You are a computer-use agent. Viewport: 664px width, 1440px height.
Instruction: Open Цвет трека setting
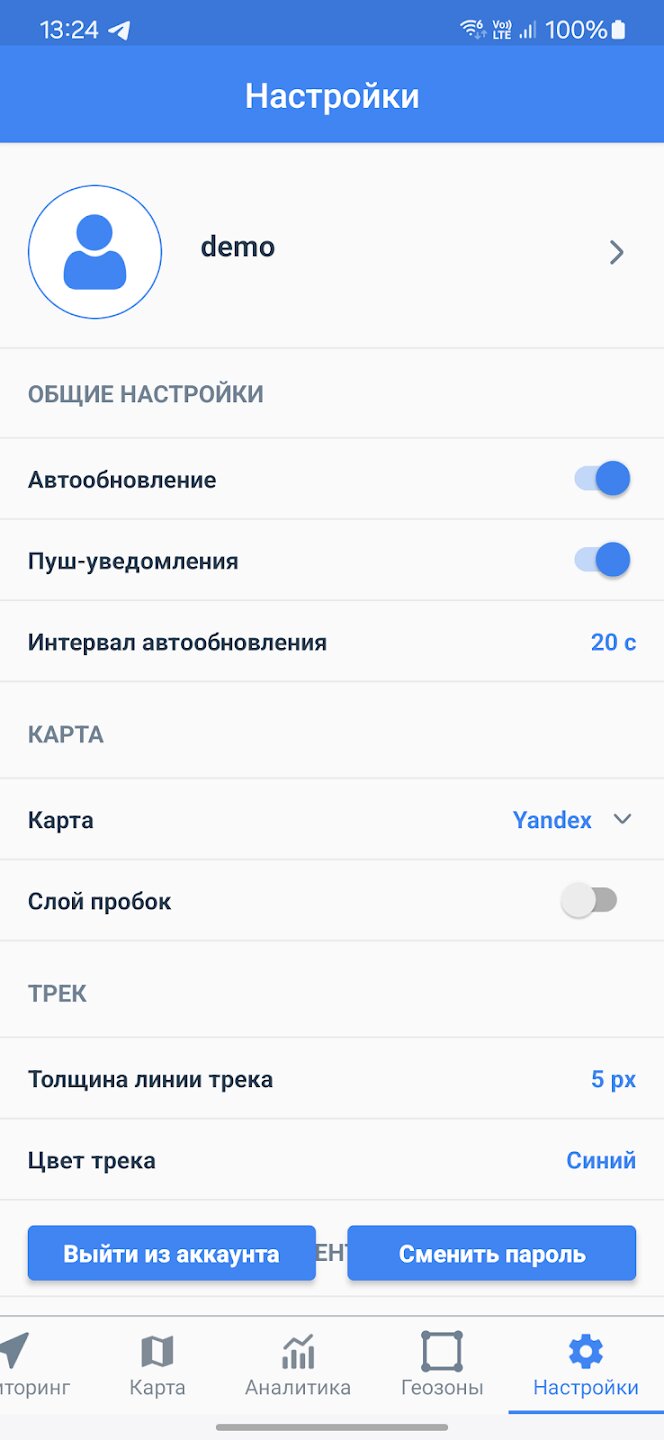click(332, 1160)
